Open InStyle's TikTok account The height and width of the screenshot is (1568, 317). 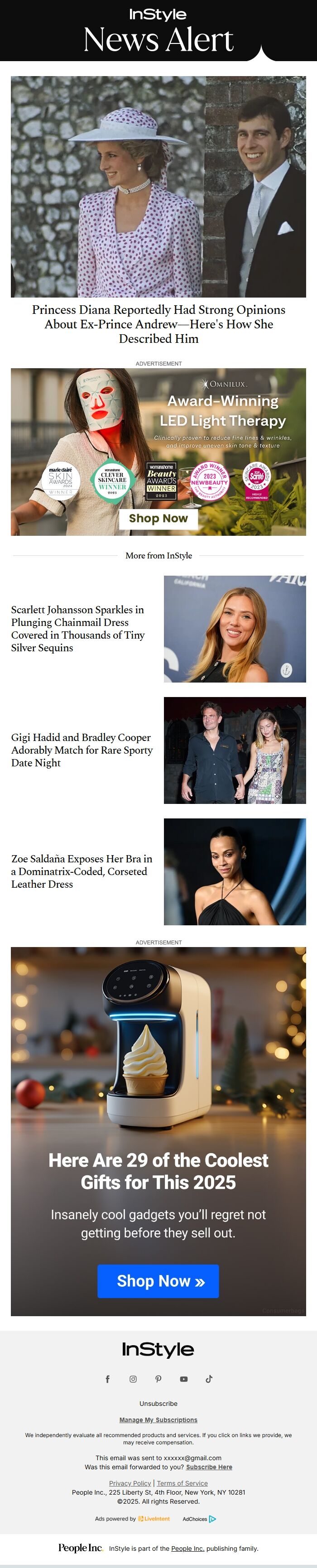(x=209, y=1379)
